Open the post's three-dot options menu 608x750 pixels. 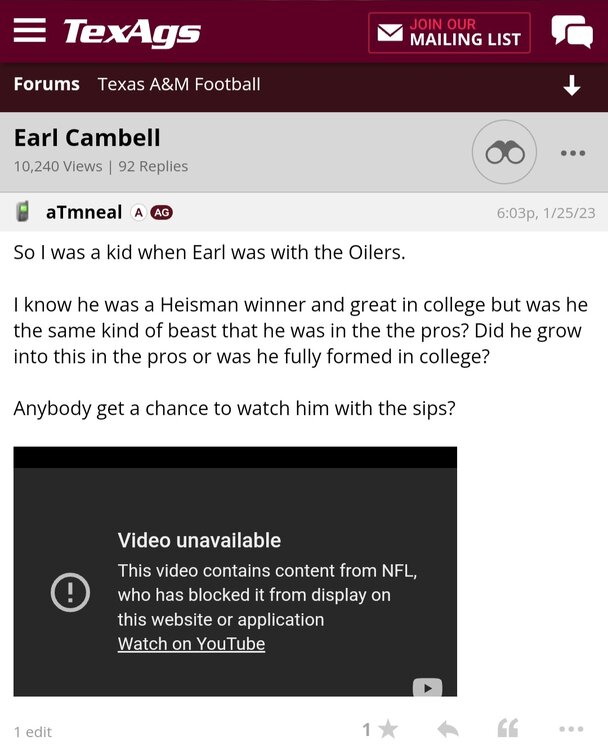[571, 730]
